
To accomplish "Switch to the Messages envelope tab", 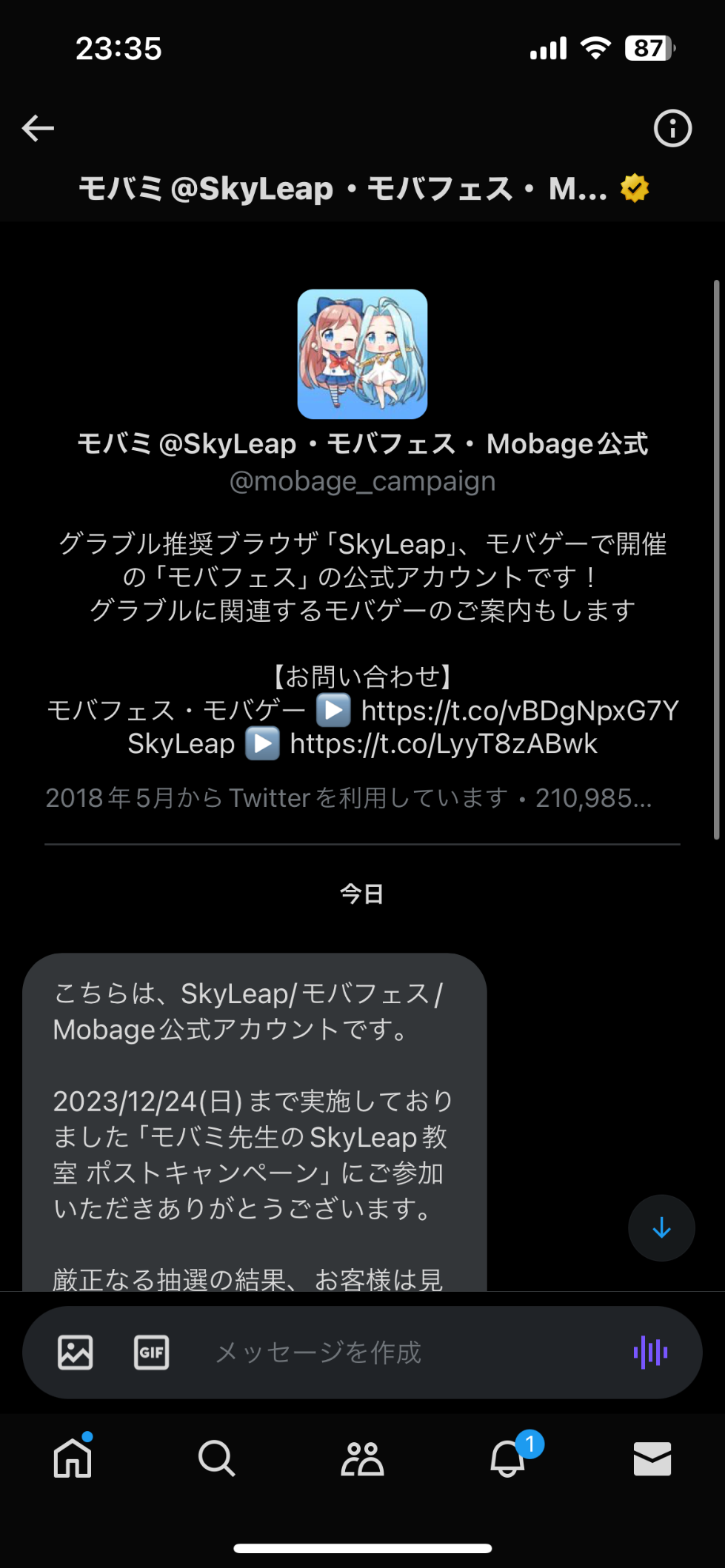I will (x=652, y=1458).
